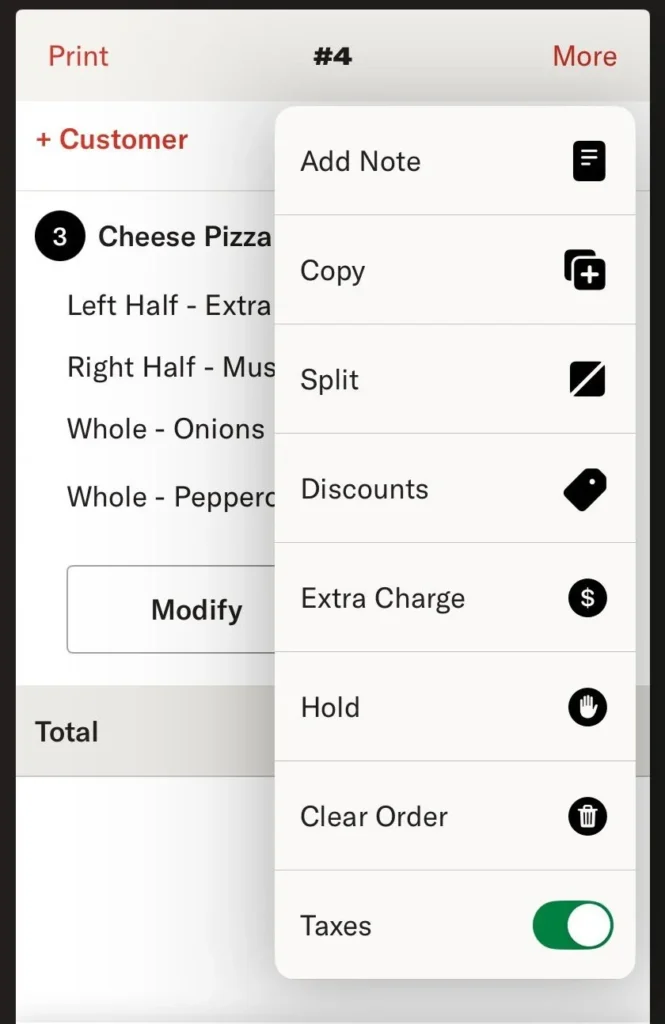Open Discounts
665x1024 pixels.
point(454,489)
